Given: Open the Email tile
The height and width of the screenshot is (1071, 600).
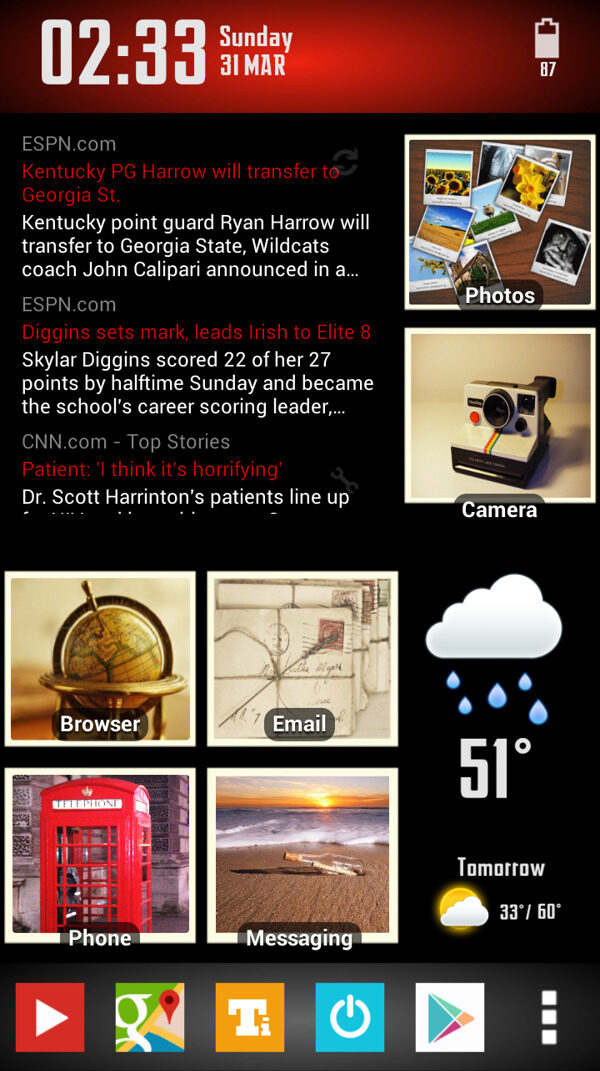Looking at the screenshot, I should (302, 659).
